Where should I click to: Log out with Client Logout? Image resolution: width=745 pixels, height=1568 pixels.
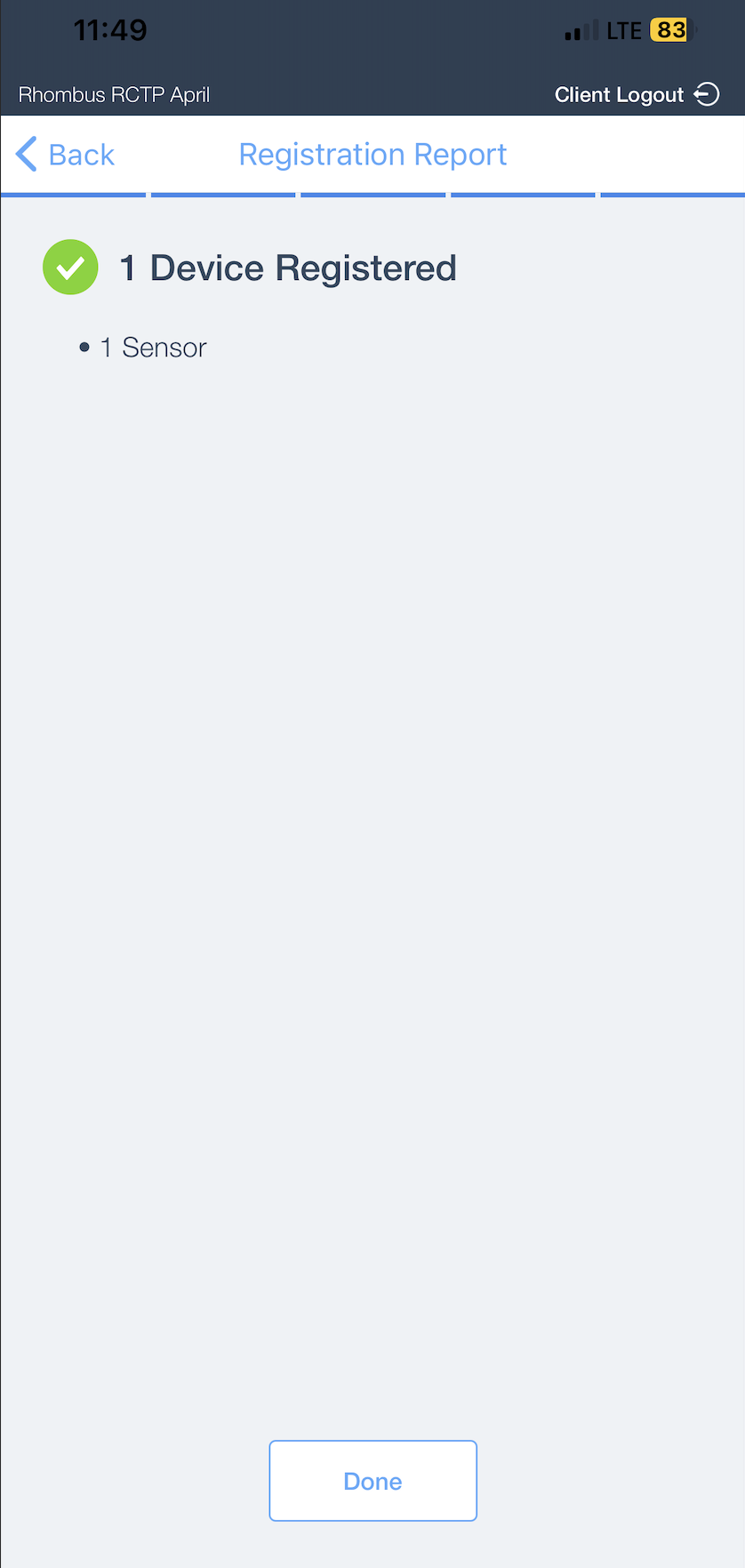[637, 94]
